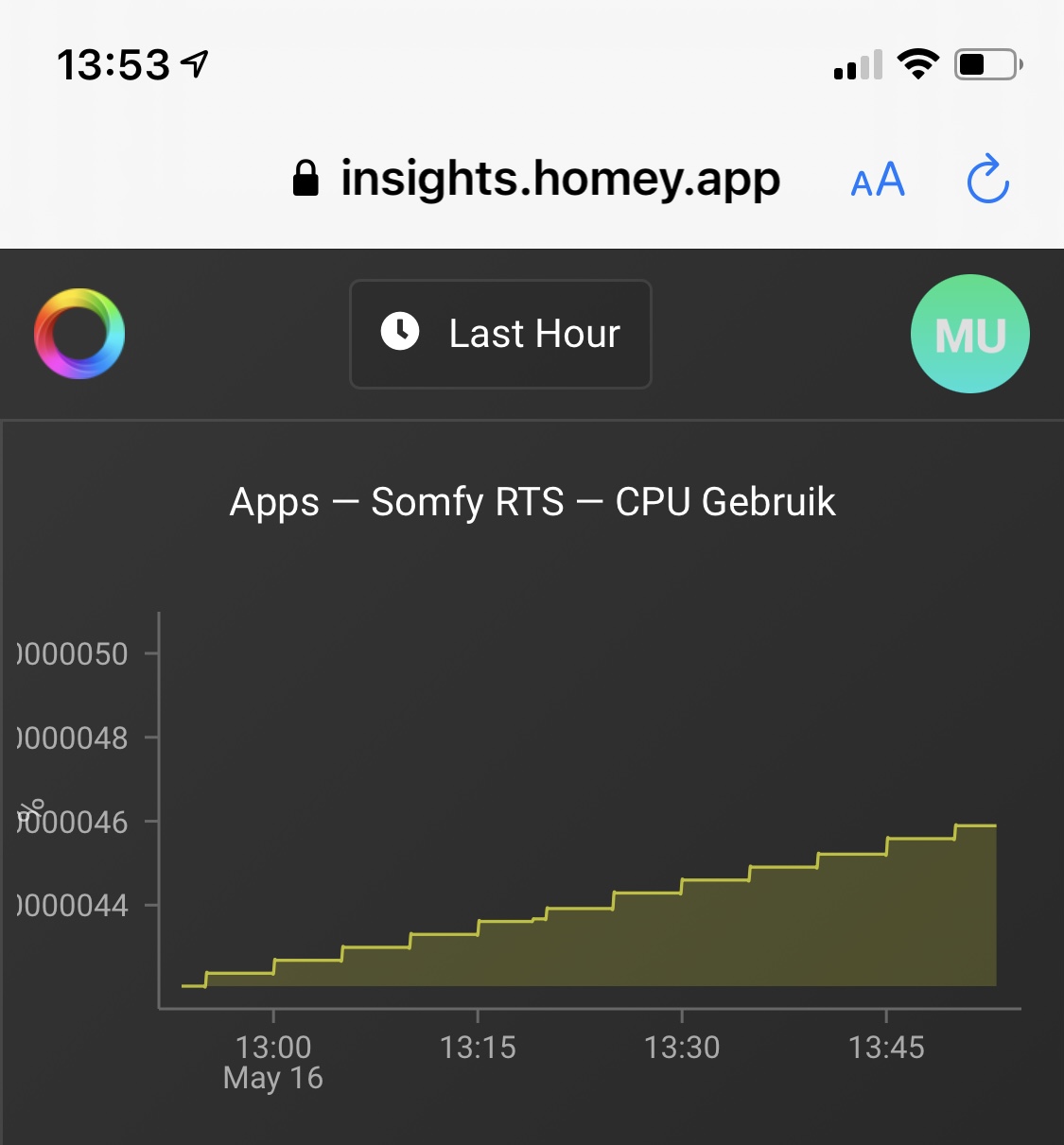
Task: Open the Last Hour time range picker
Action: tap(500, 334)
